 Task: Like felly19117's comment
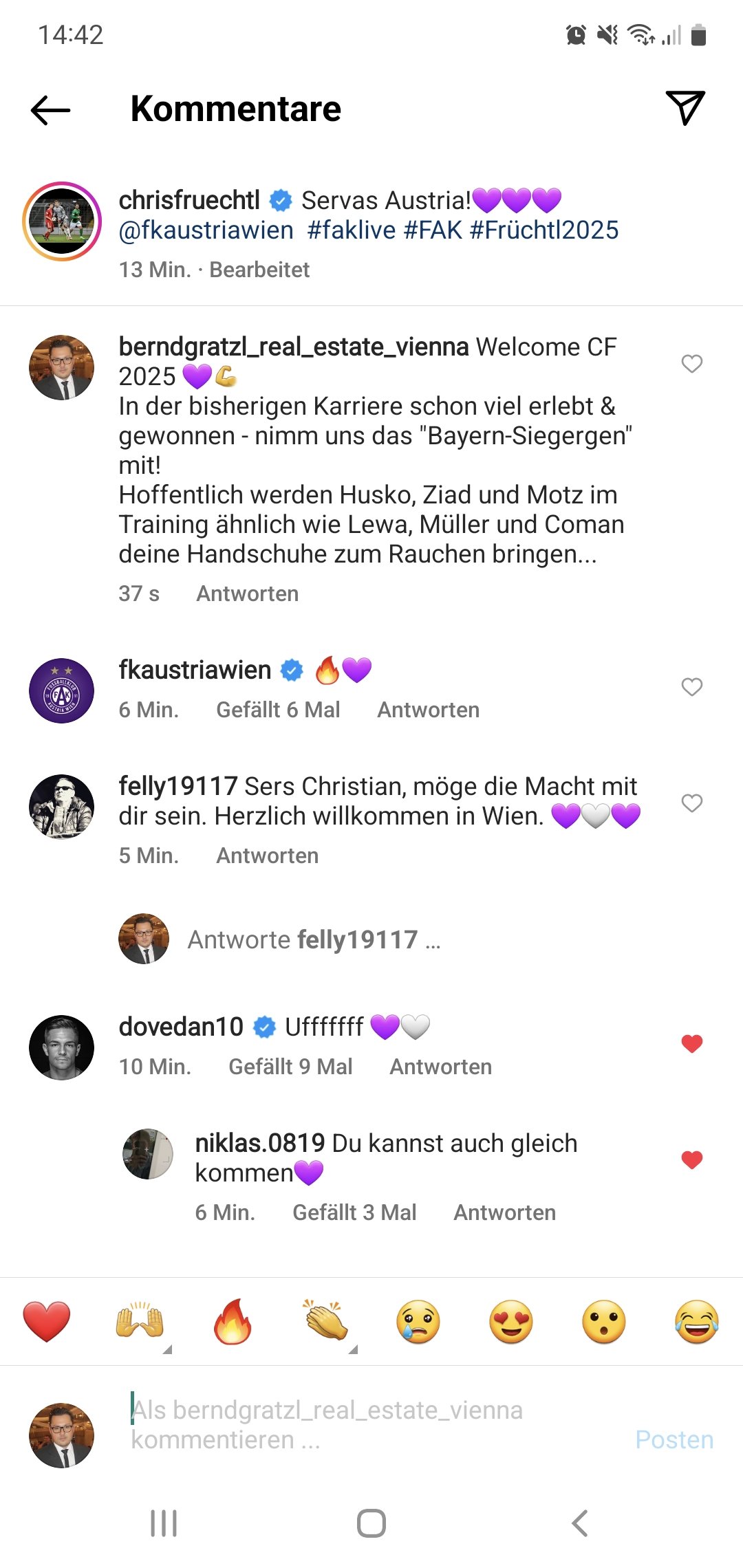(691, 803)
